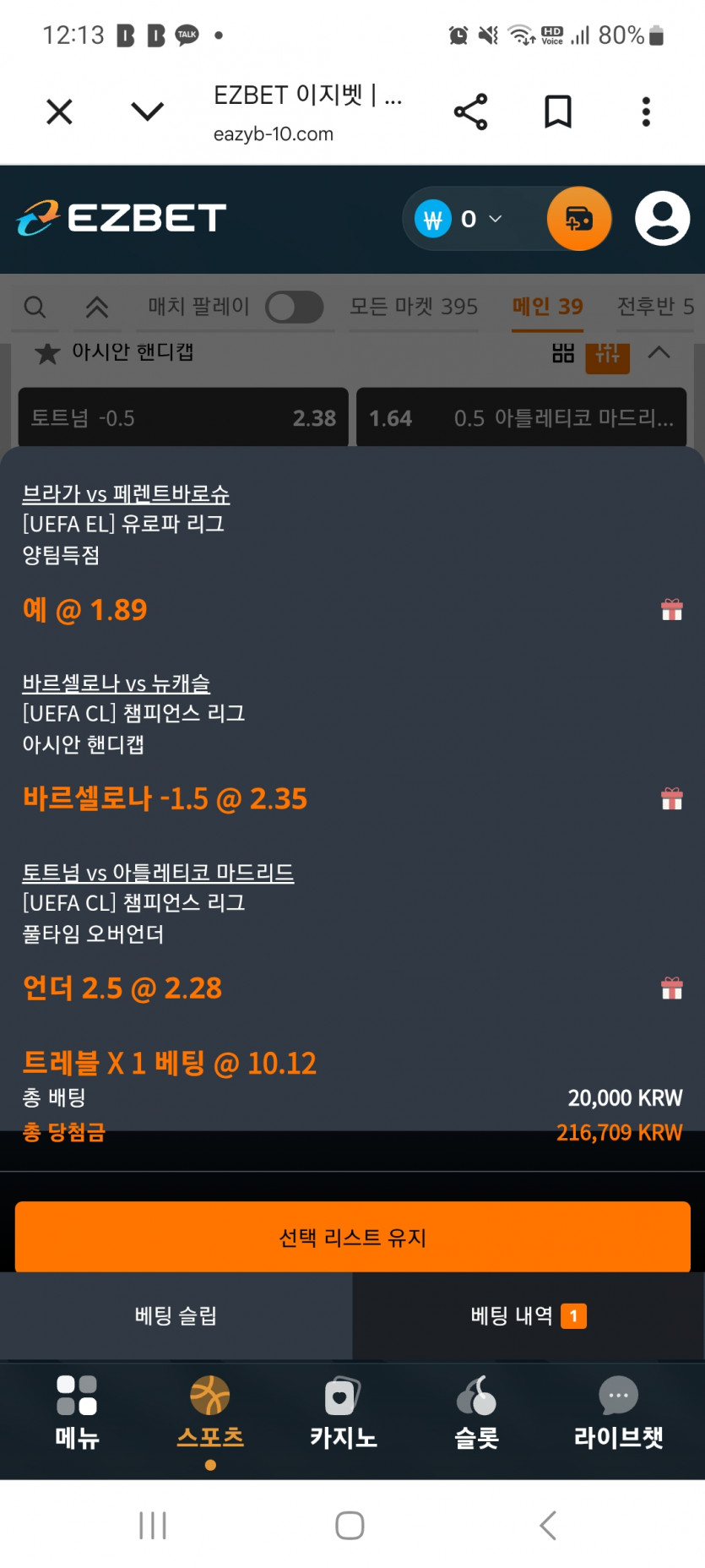The image size is (705, 1568).
Task: Tap 선택 리스트 유지 button
Action: (352, 1237)
